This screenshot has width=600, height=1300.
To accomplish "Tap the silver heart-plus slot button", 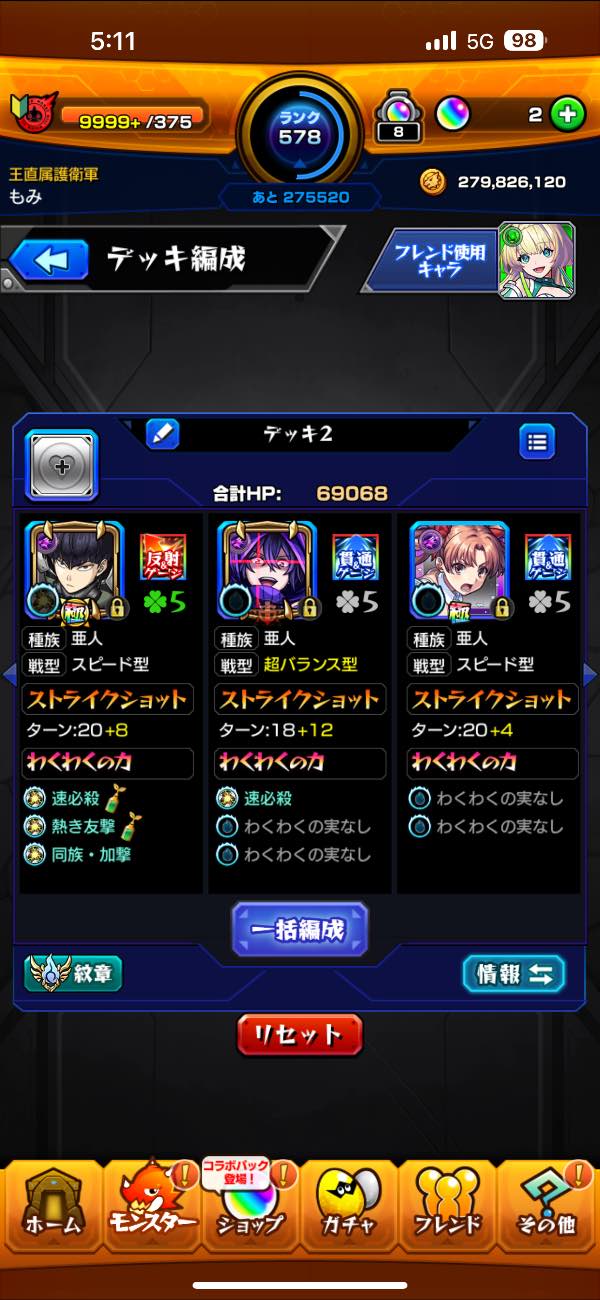I will (61, 465).
